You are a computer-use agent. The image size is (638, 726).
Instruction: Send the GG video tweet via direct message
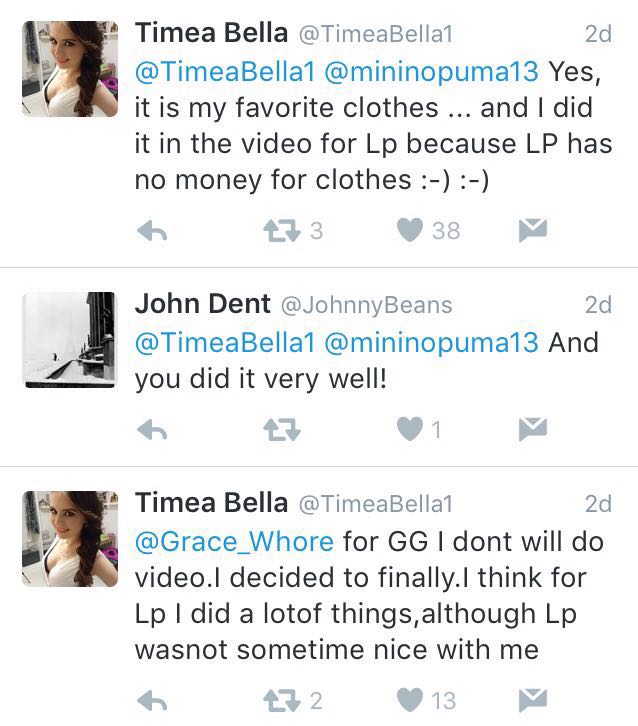(x=533, y=699)
